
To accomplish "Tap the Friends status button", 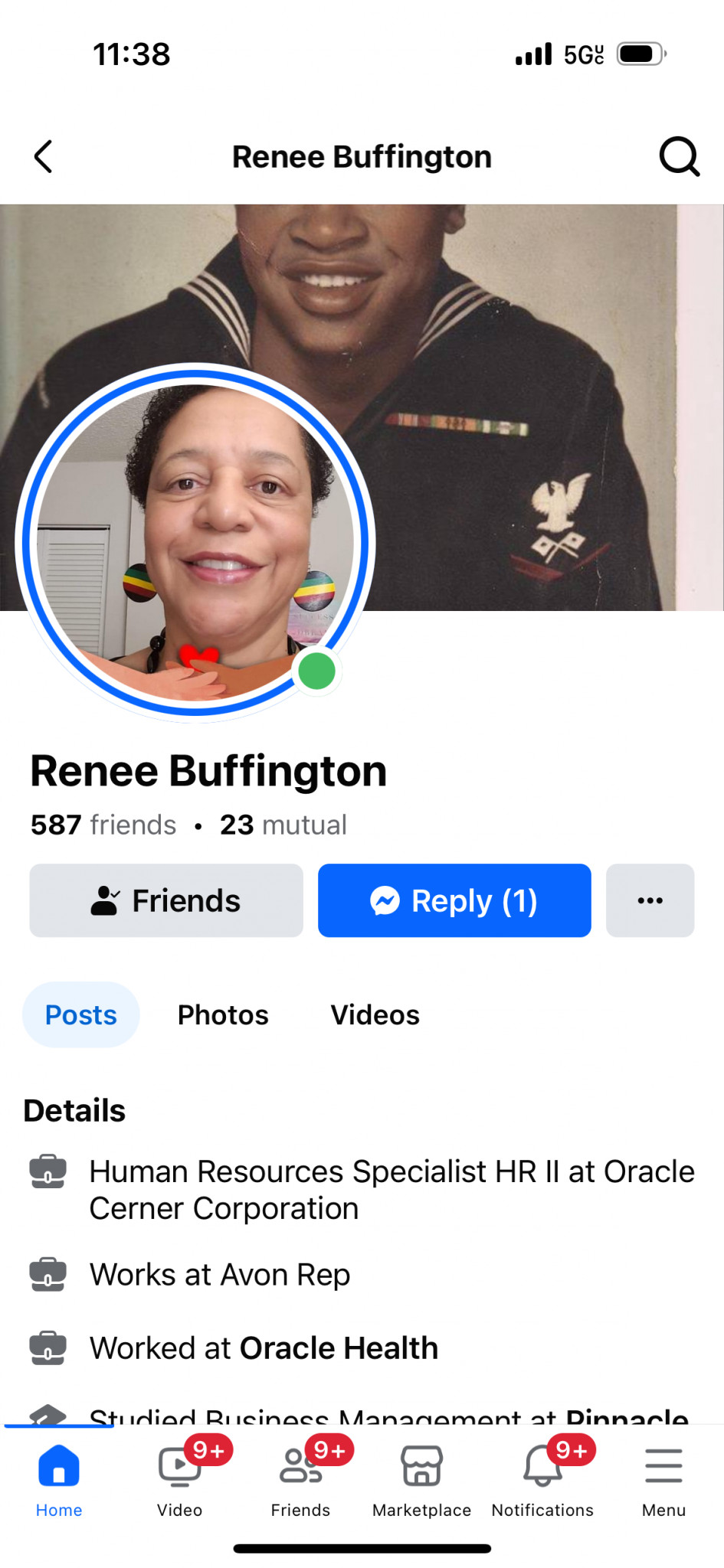I will (x=166, y=900).
